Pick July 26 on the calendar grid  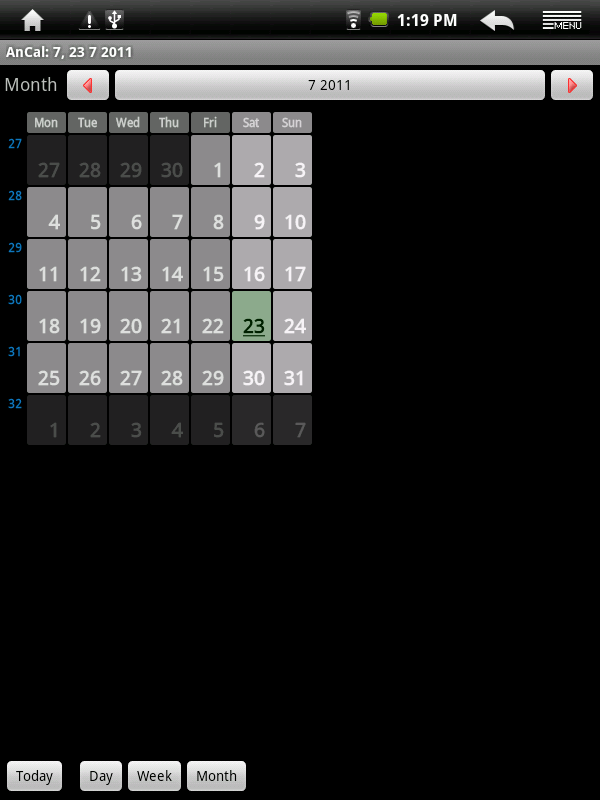click(88, 368)
